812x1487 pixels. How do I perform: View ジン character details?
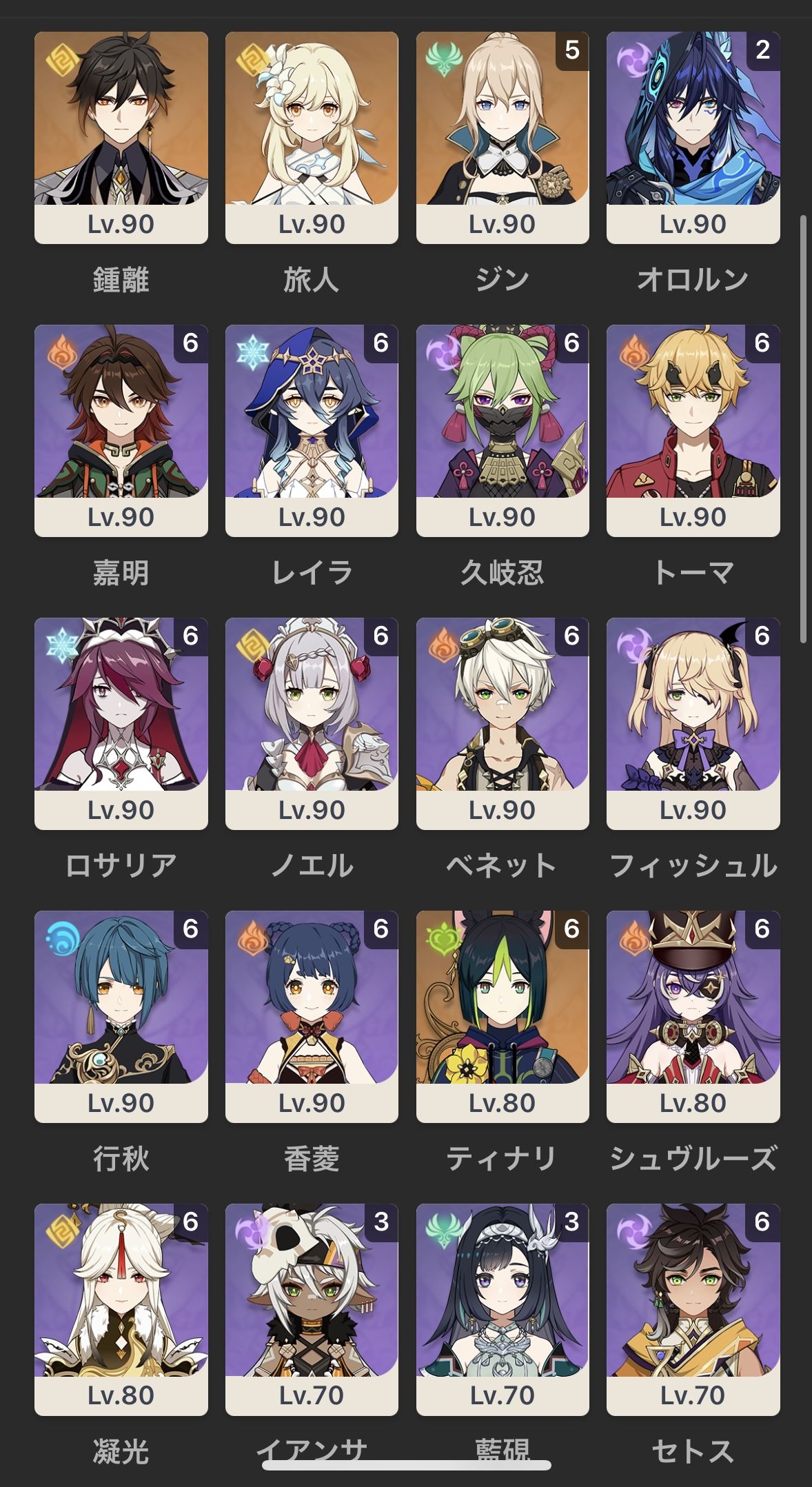[503, 137]
